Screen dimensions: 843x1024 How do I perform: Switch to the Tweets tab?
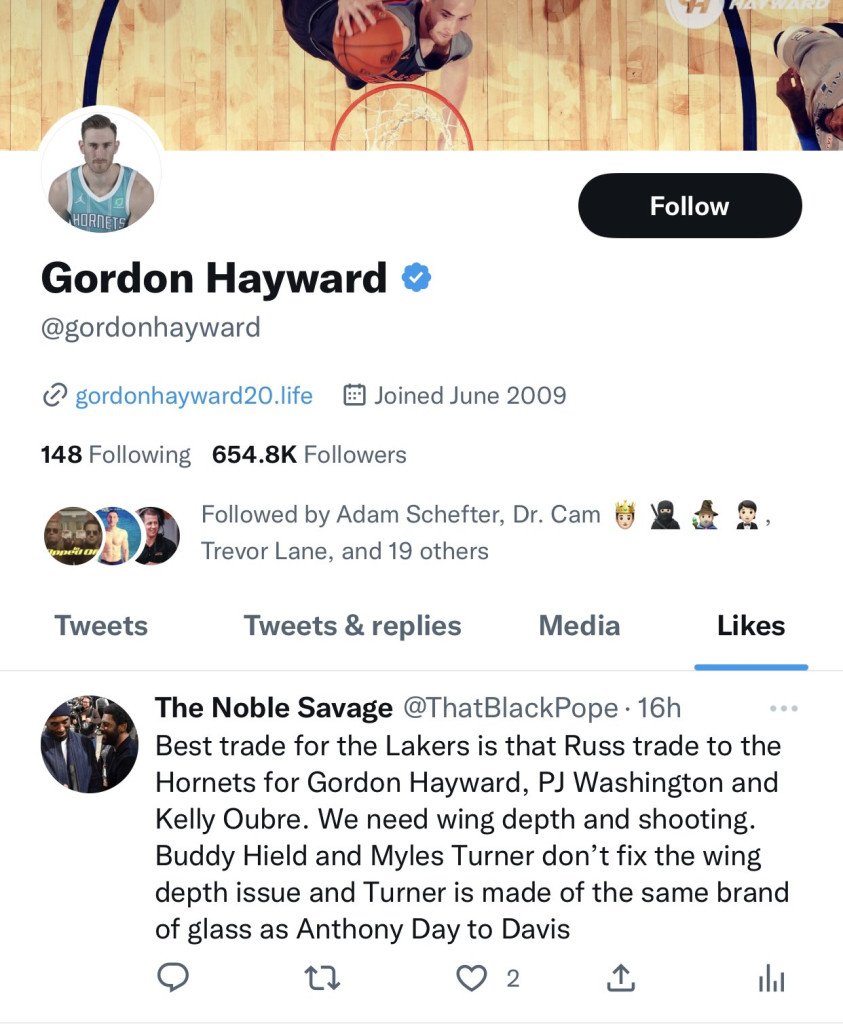(101, 626)
